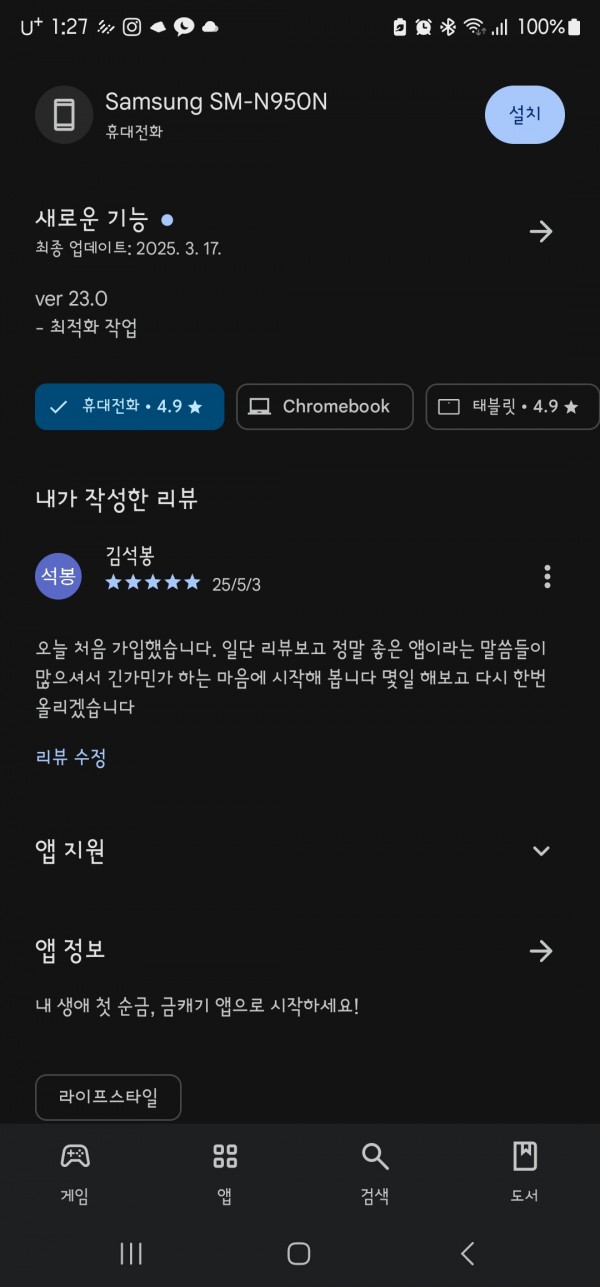This screenshot has height=1287, width=600.
Task: Open the 새로운 기능 arrow
Action: (541, 232)
